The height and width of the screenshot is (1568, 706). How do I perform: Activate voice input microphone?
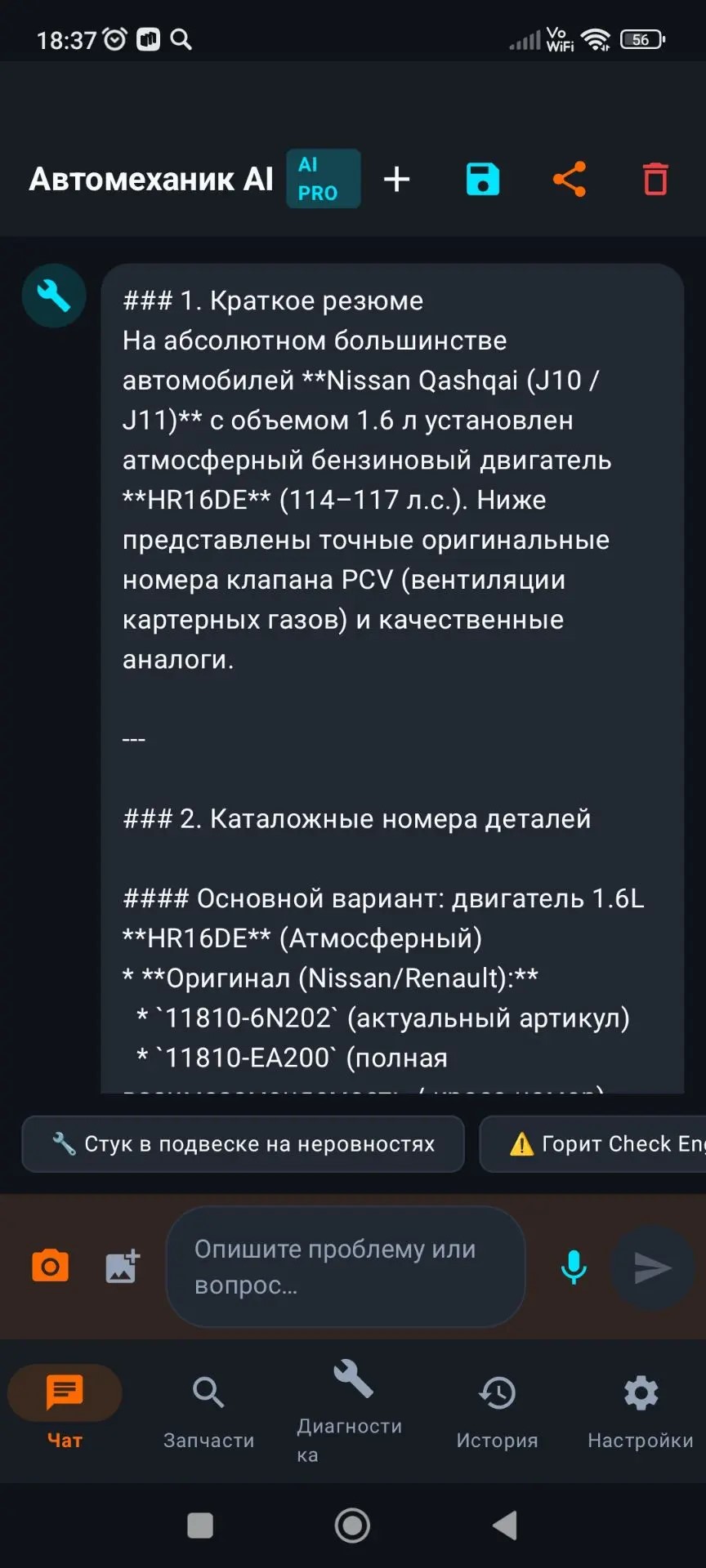(574, 1267)
